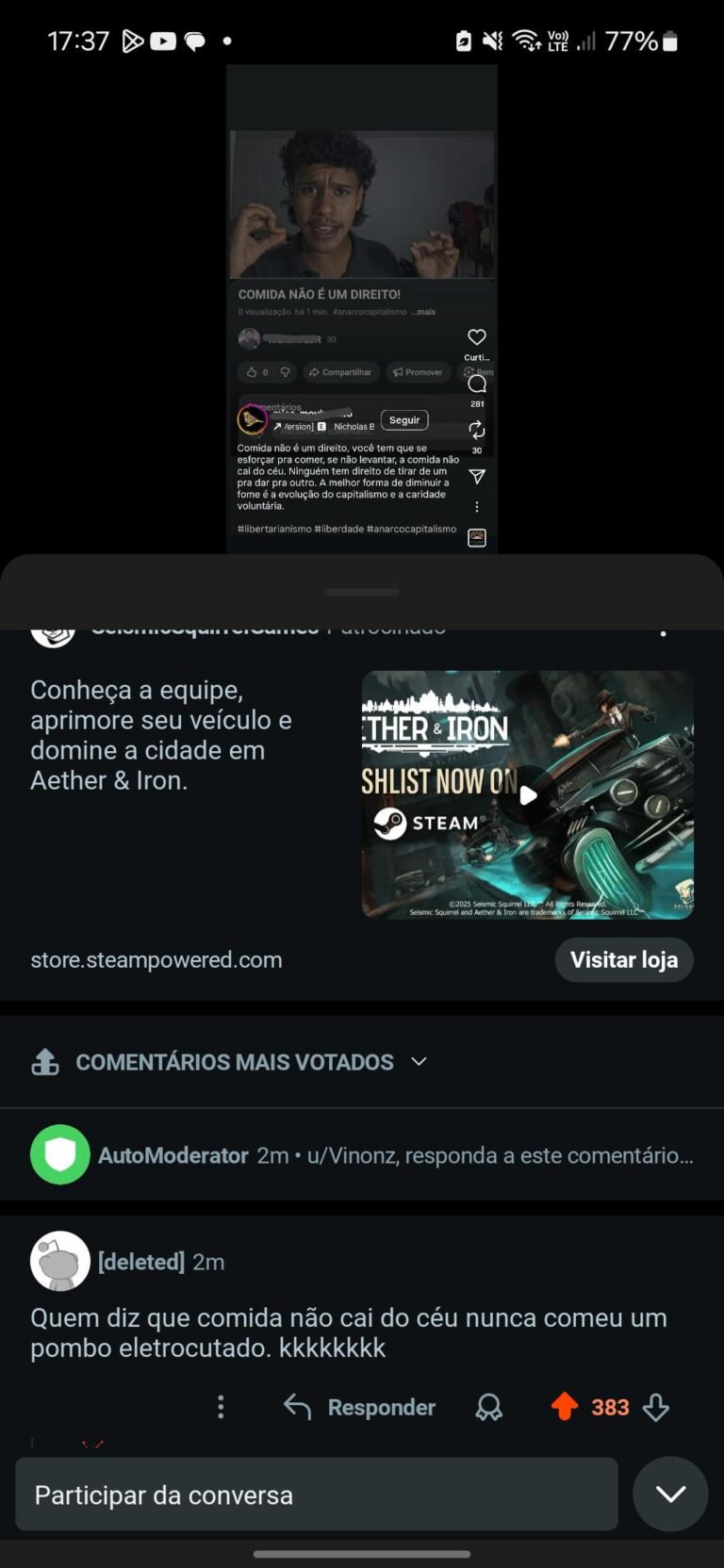Play the Aether & Iron ad video
724x1568 pixels.
coord(528,794)
